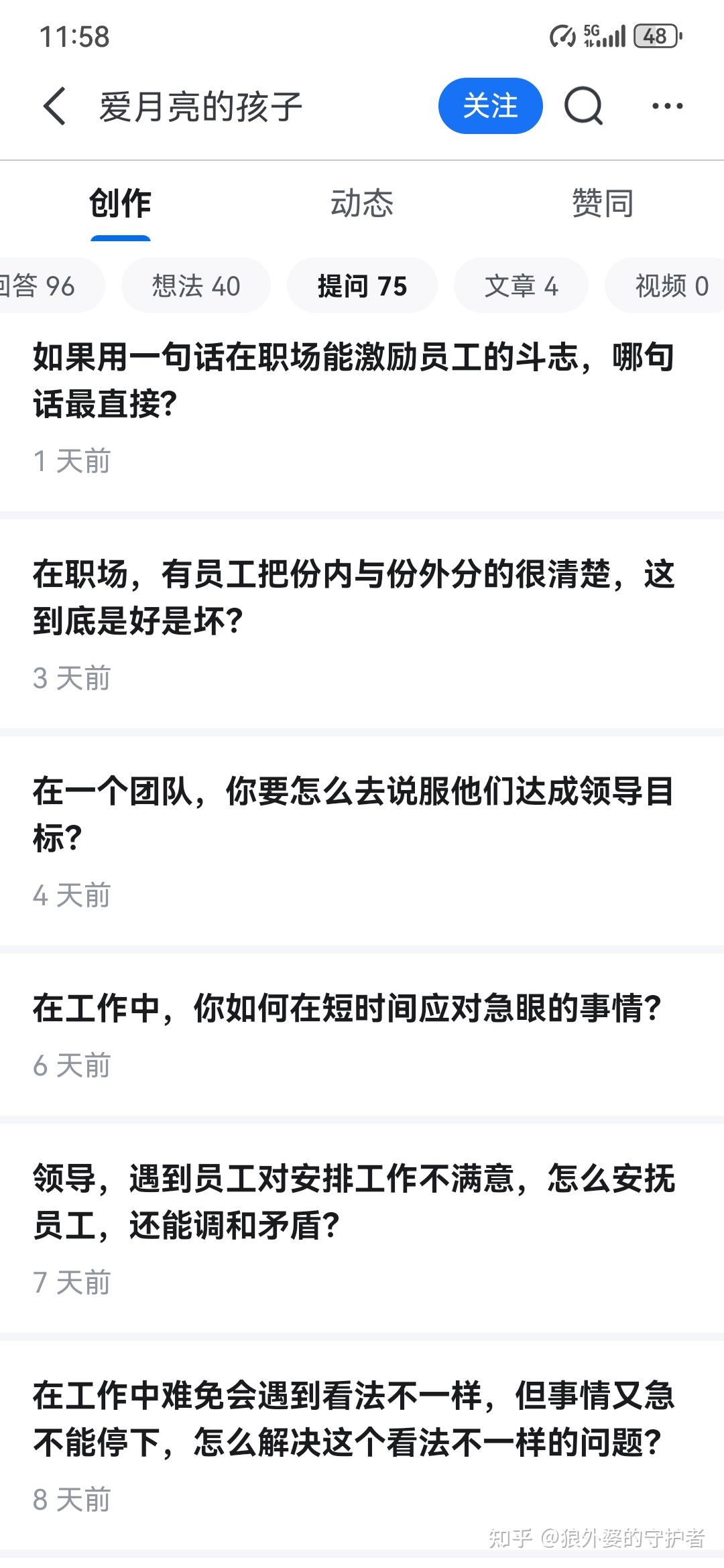Select the 想法 40 chip

coord(196,285)
